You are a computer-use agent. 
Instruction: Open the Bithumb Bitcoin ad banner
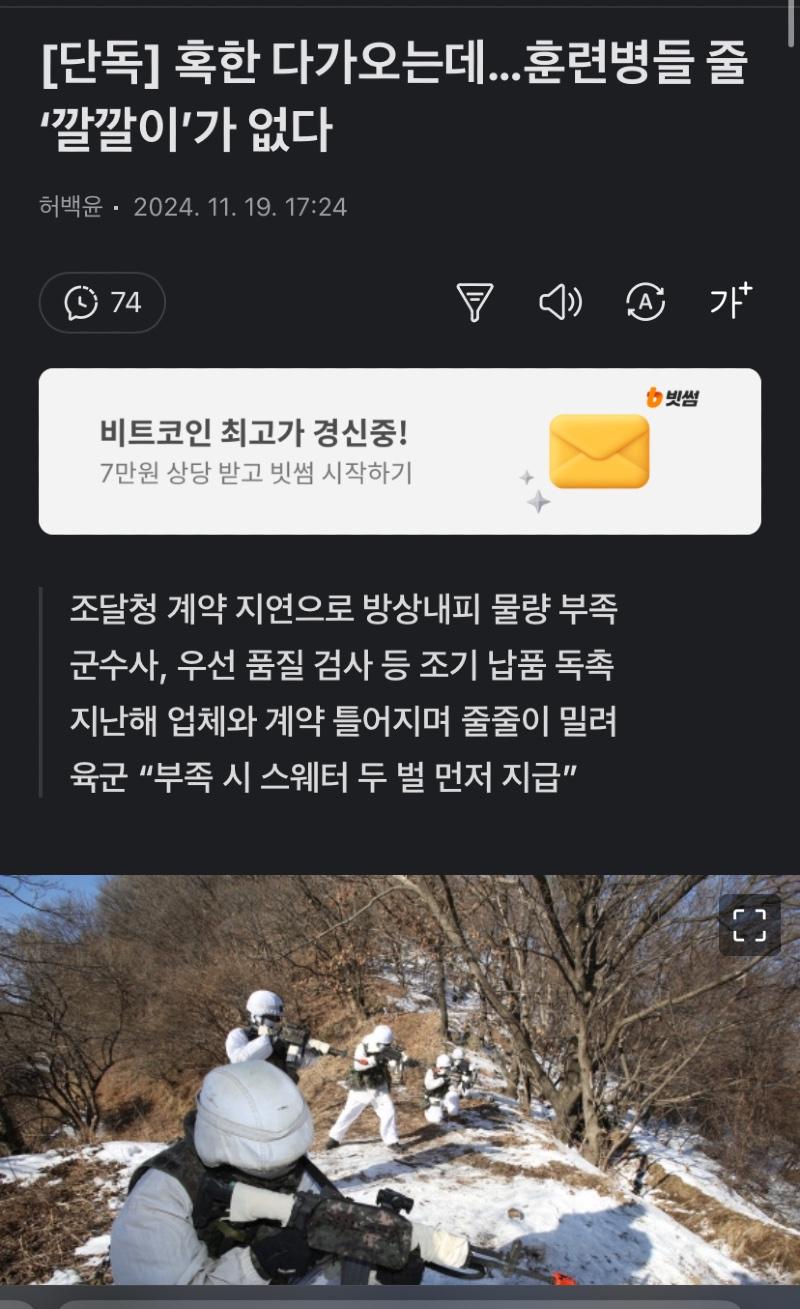point(400,451)
